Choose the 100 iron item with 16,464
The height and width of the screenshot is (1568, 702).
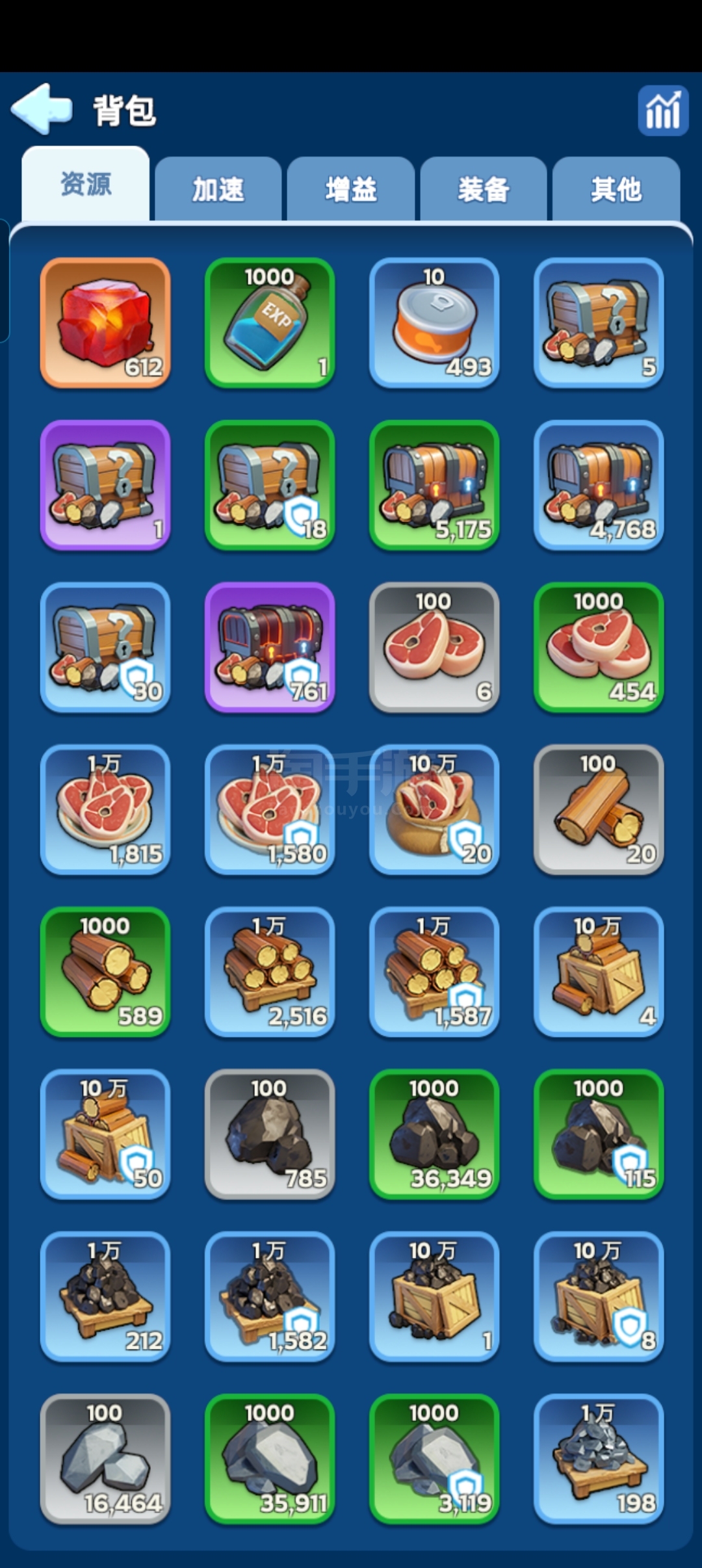pos(105,1459)
